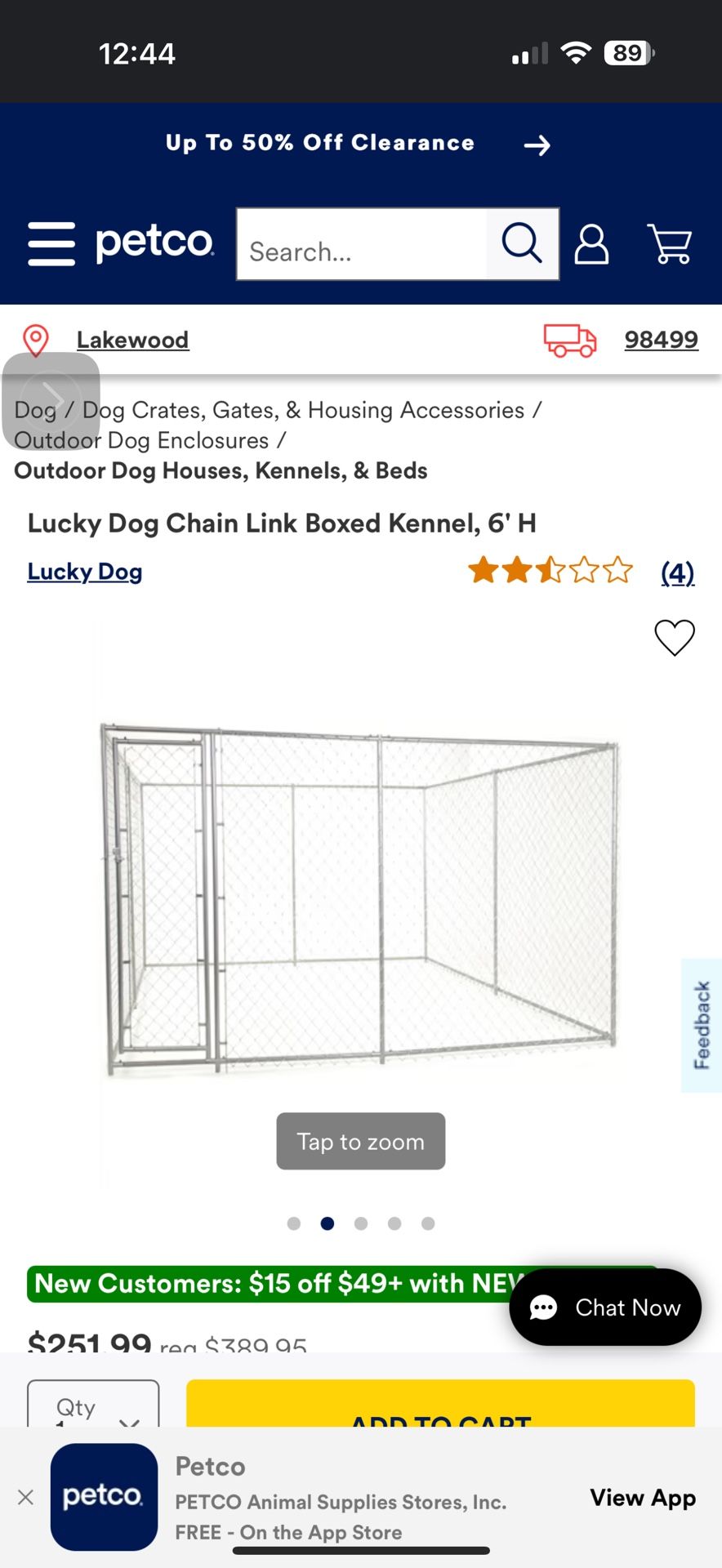The height and width of the screenshot is (1568, 722).
Task: Tap to zoom the kennel image
Action: click(360, 1141)
